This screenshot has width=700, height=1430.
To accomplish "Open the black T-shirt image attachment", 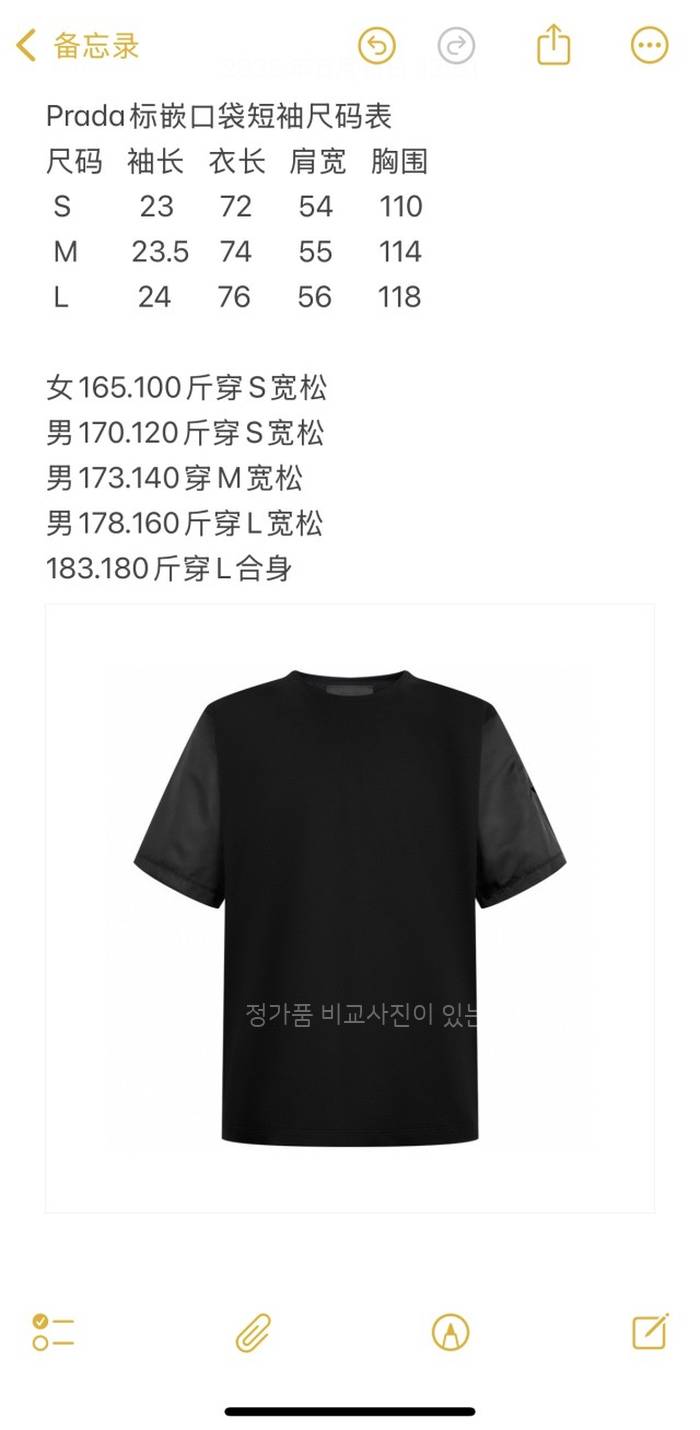I will point(350,908).
